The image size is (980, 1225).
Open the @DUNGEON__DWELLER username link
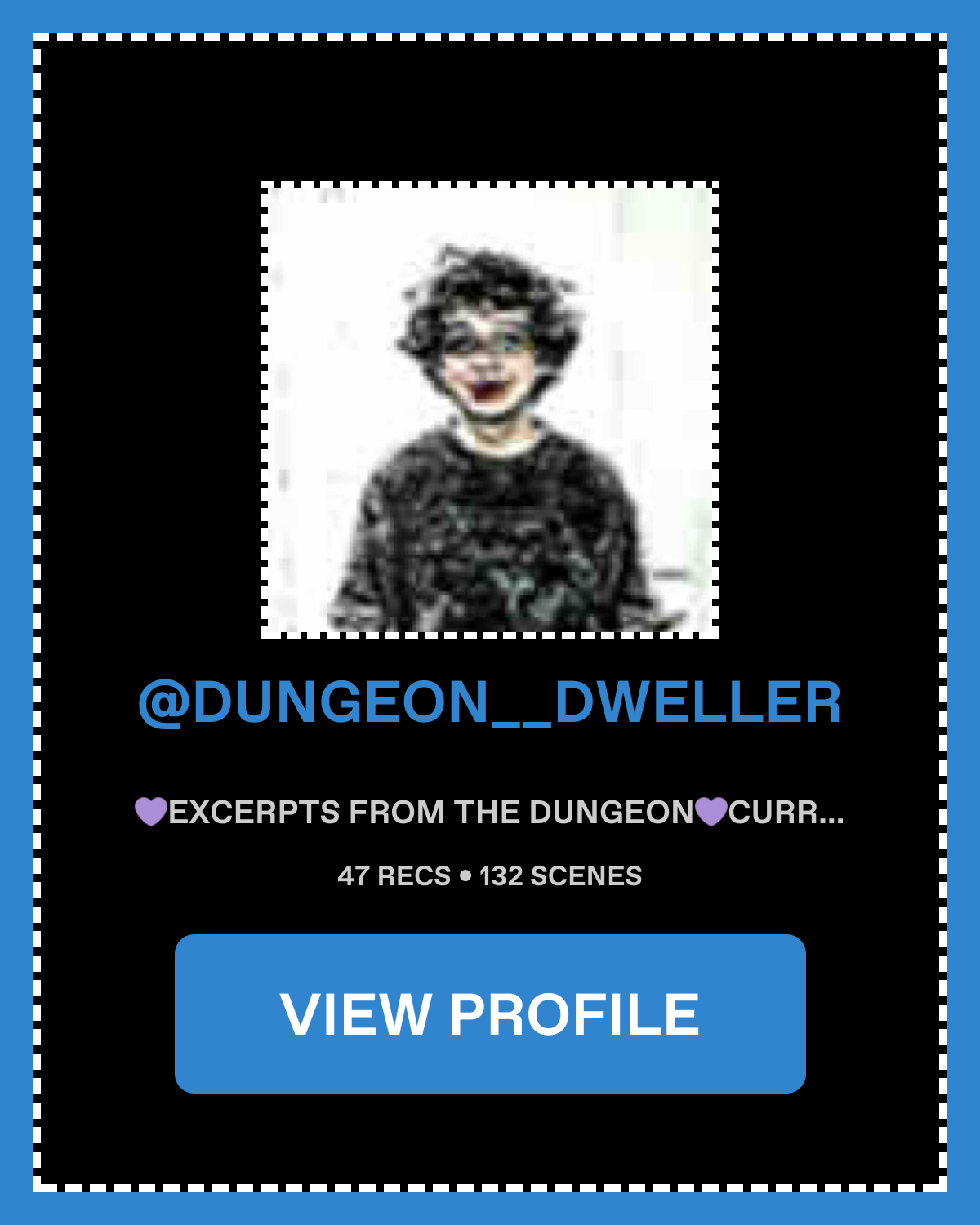tap(490, 702)
